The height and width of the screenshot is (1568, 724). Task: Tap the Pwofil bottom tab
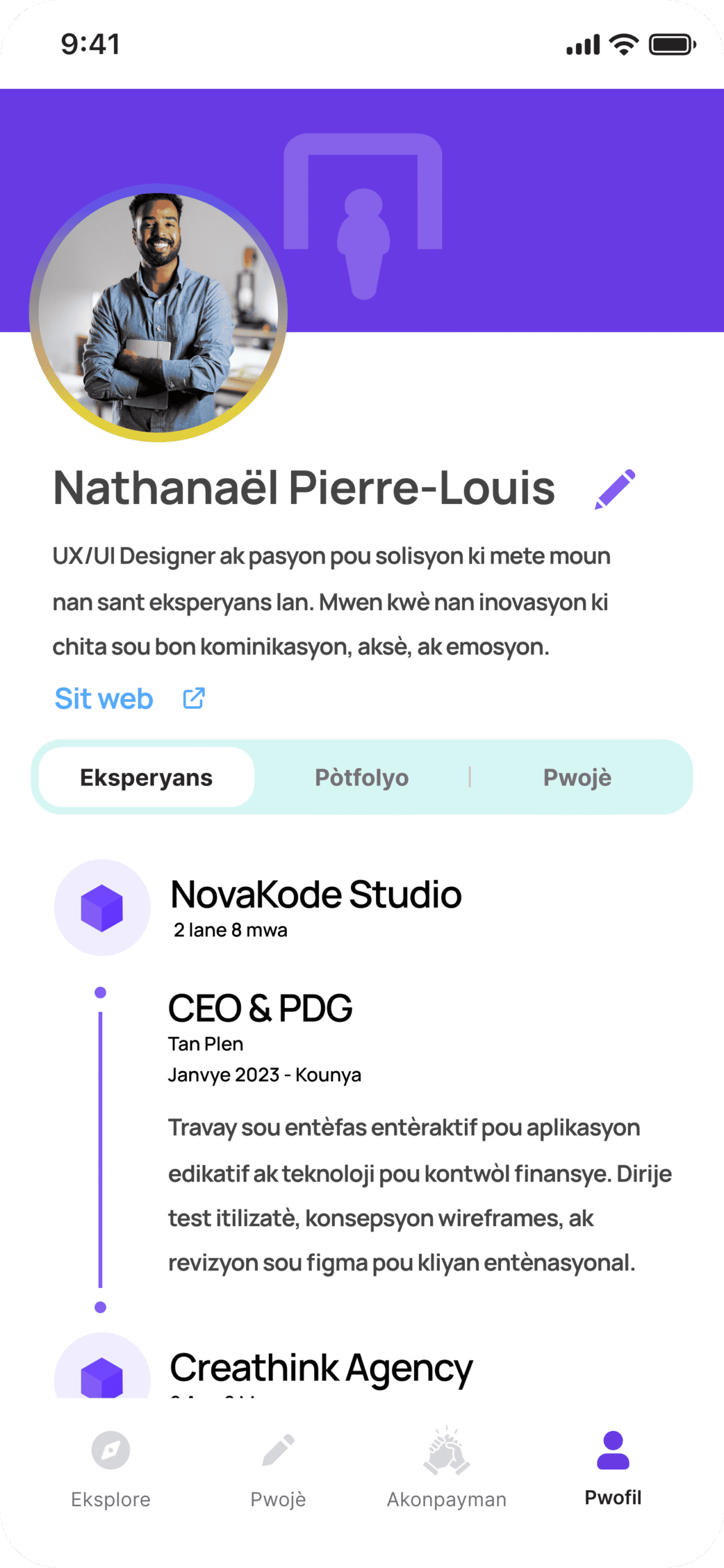tap(613, 1467)
